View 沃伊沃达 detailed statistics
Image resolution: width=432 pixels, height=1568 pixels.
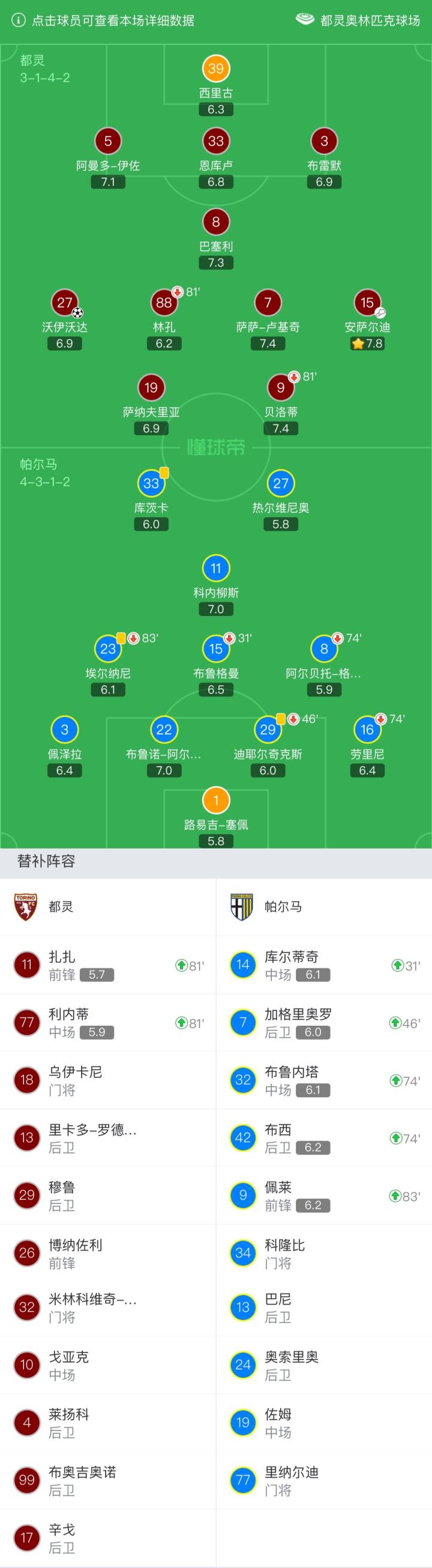coord(64,303)
